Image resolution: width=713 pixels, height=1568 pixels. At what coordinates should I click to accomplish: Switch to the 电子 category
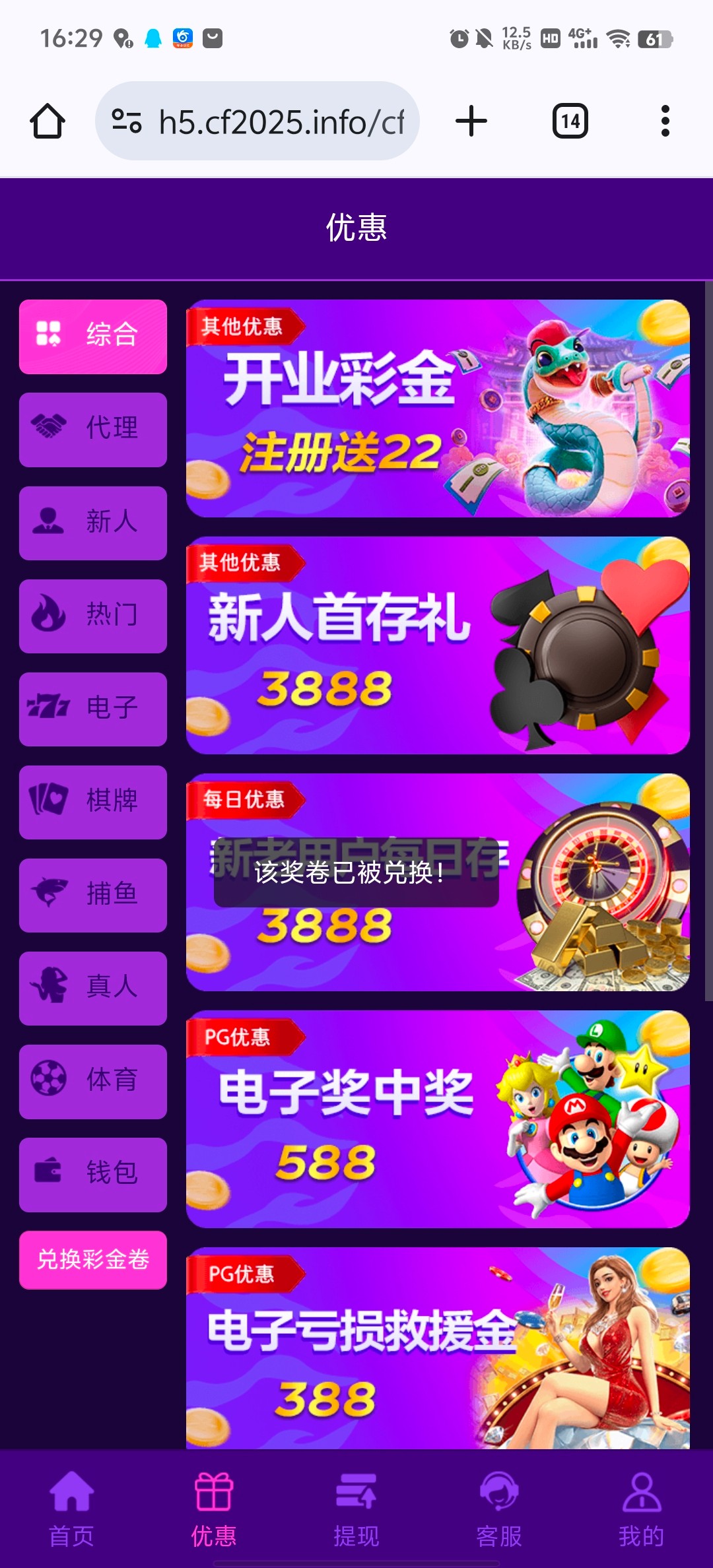point(93,709)
